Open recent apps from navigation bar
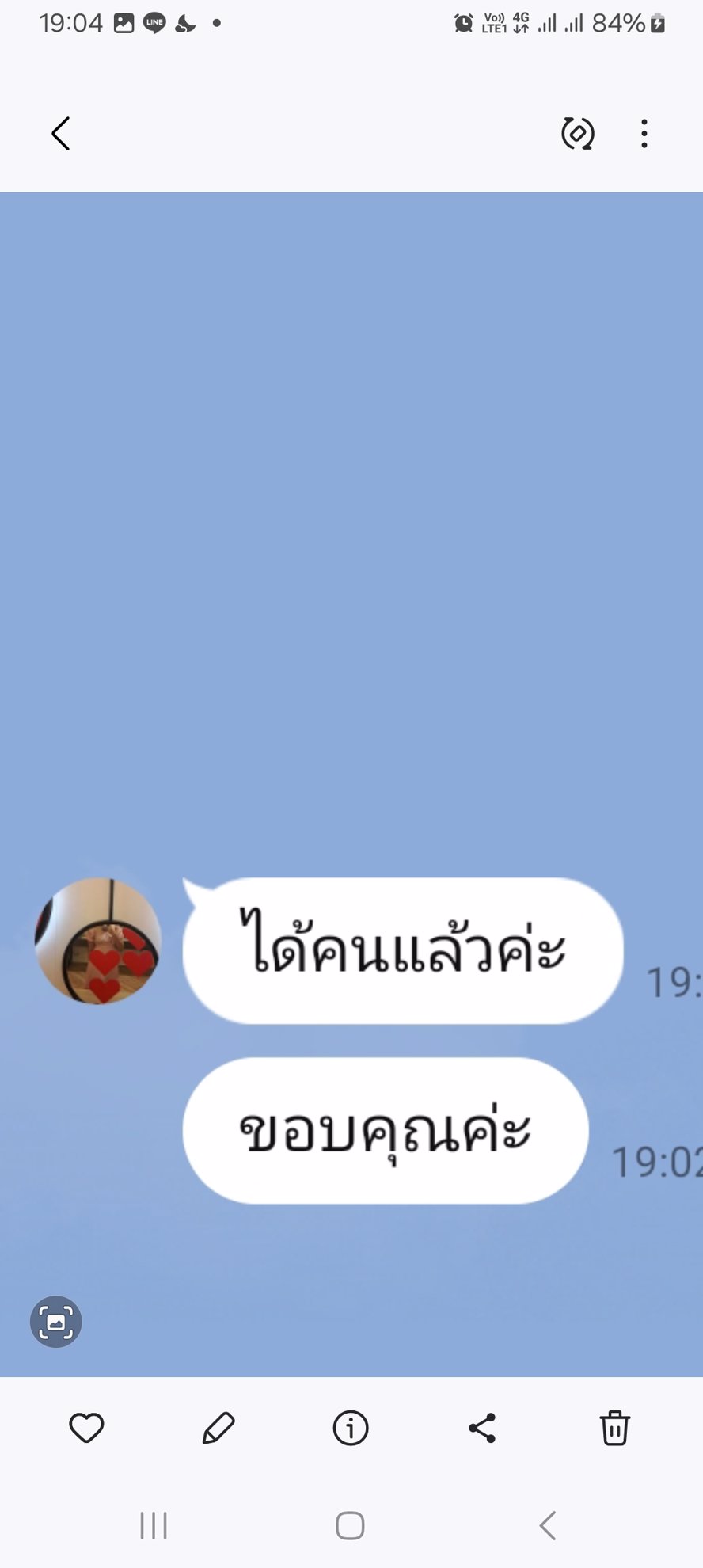Image resolution: width=703 pixels, height=1568 pixels. (154, 1525)
